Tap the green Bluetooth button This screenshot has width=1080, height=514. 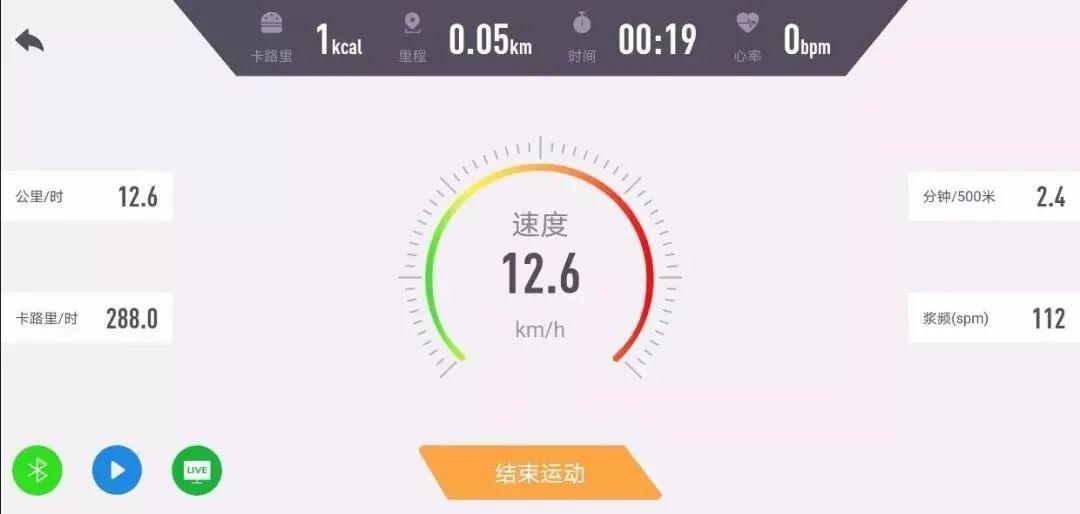[x=37, y=470]
